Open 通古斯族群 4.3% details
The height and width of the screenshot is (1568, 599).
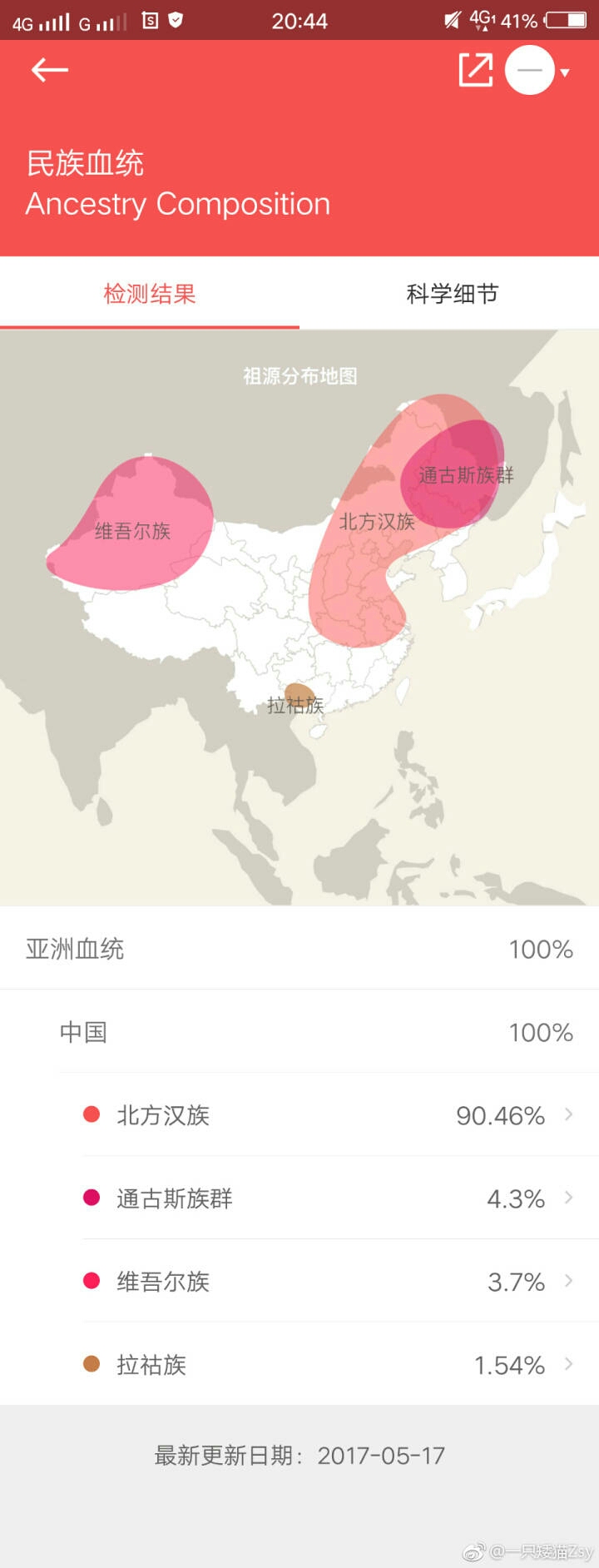(x=333, y=1198)
